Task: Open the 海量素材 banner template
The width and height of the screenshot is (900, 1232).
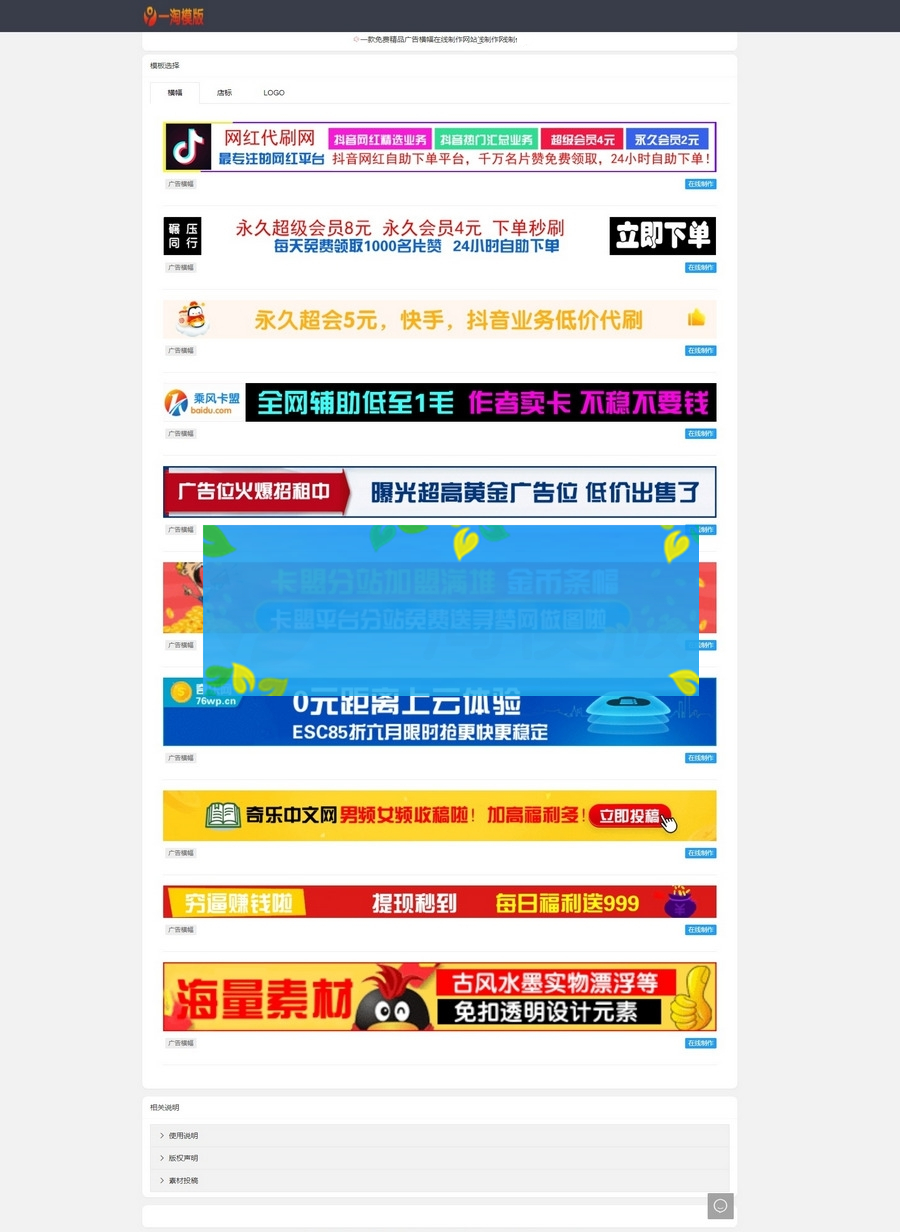Action: [x=439, y=996]
